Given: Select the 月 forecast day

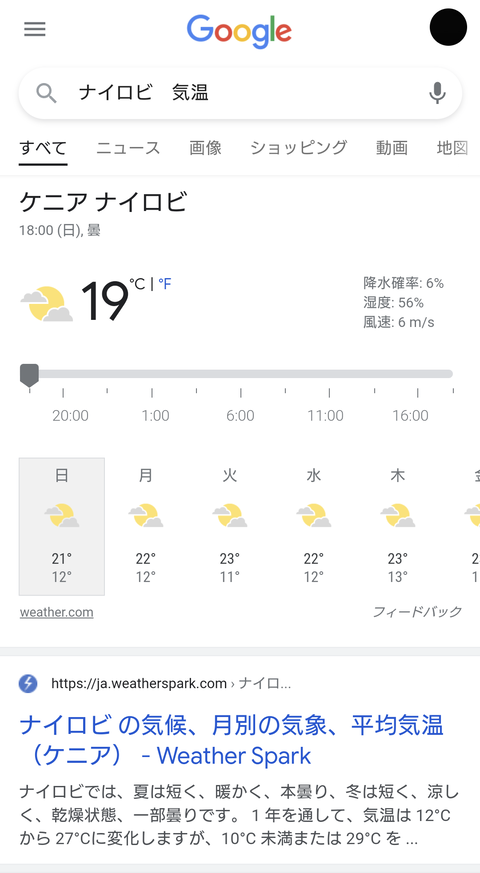Looking at the screenshot, I should pos(145,527).
